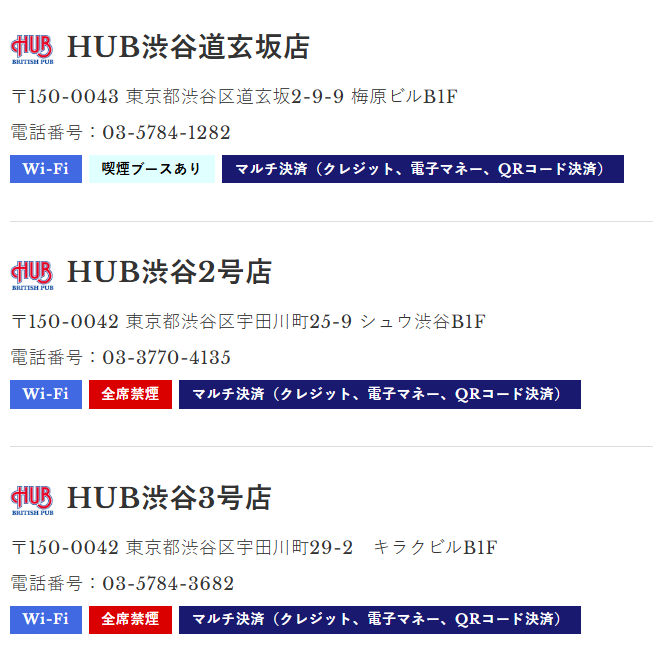This screenshot has width=653, height=666.
Task: Open the HUB渋谷道玄坂店 store entry
Action: [x=188, y=47]
